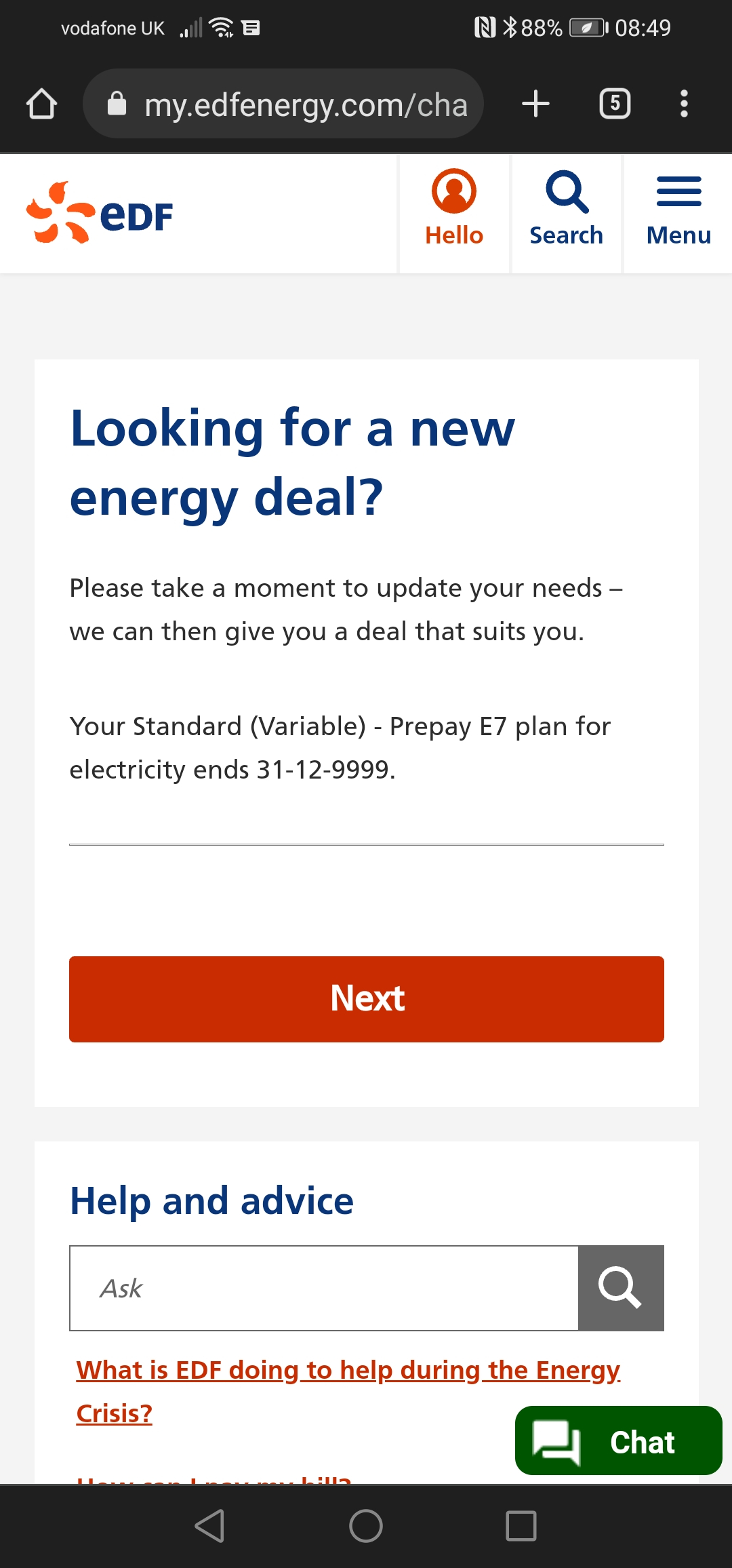Viewport: 732px width, 1568px height.
Task: Submit the help search magnifier button
Action: [620, 1288]
